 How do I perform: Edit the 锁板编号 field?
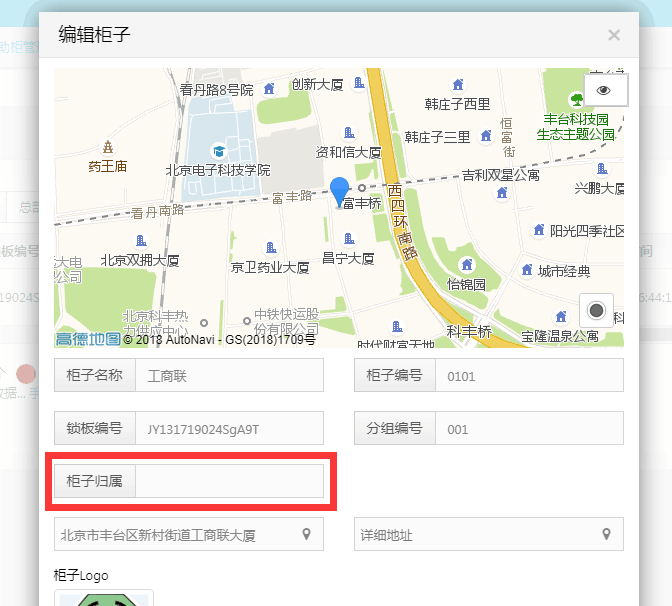(229, 429)
